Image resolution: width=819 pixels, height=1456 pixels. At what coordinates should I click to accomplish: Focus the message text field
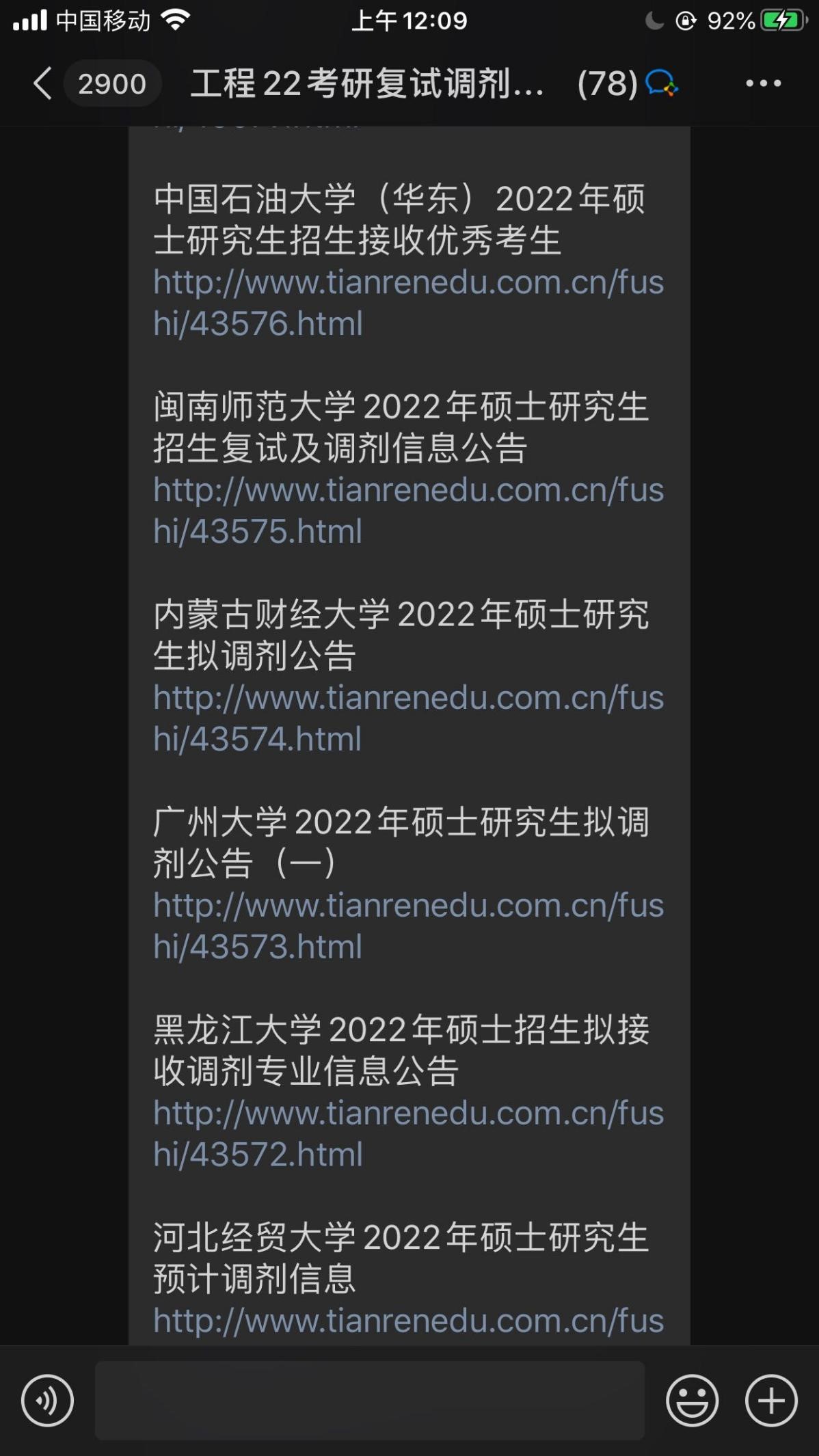(x=369, y=1401)
